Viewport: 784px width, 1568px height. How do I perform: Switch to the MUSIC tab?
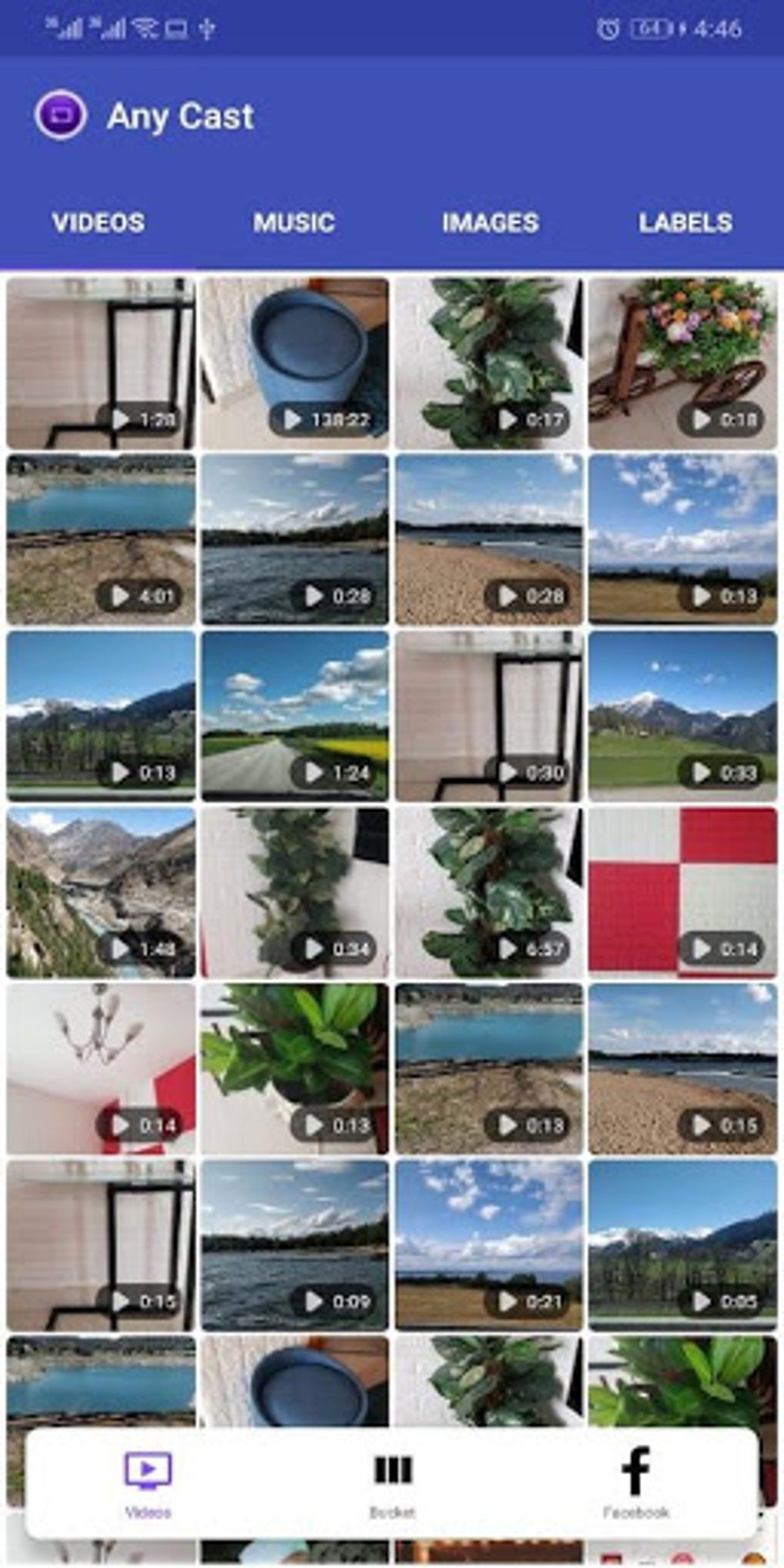[294, 223]
